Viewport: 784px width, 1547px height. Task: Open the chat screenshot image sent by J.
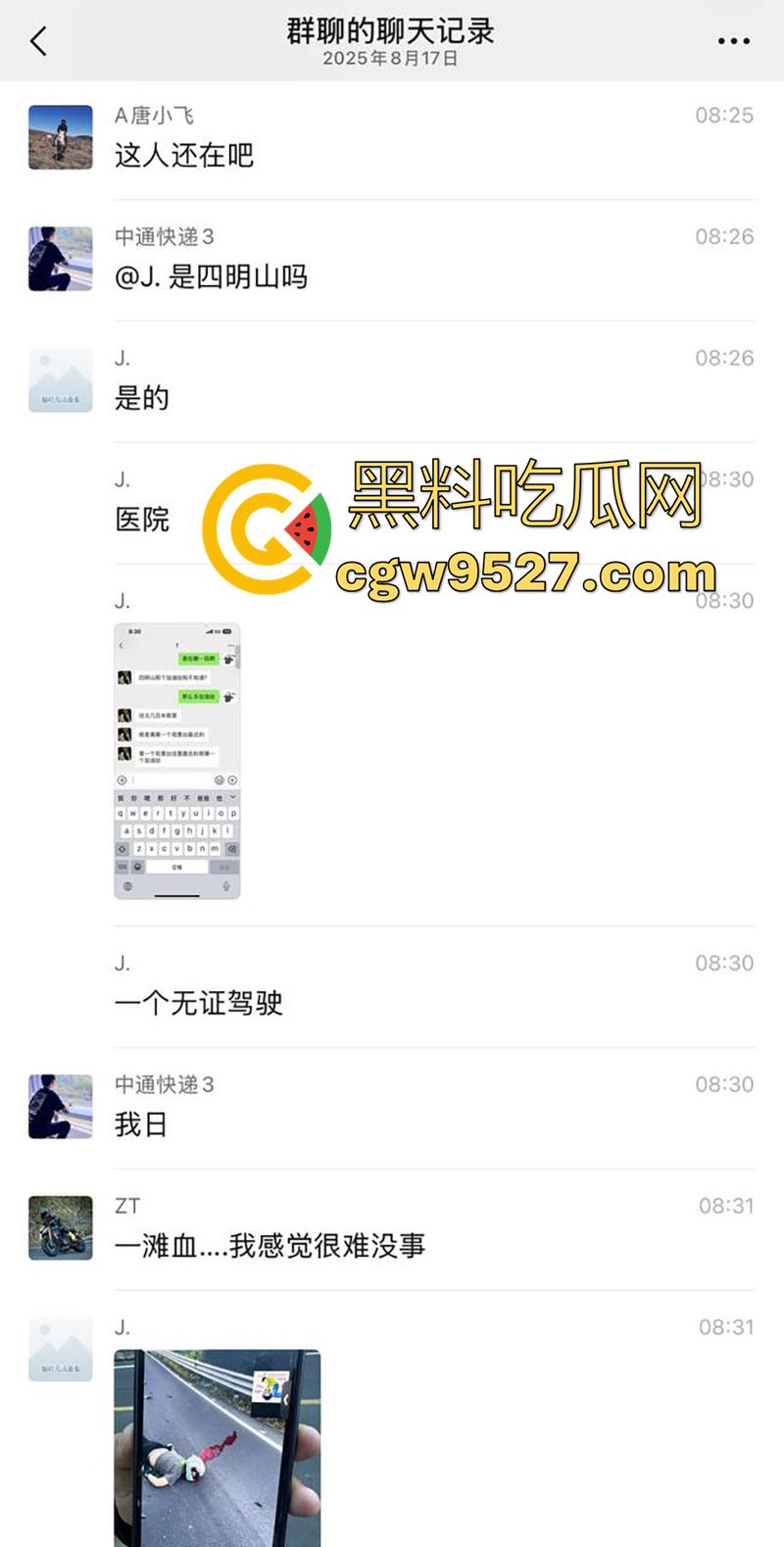click(x=177, y=761)
